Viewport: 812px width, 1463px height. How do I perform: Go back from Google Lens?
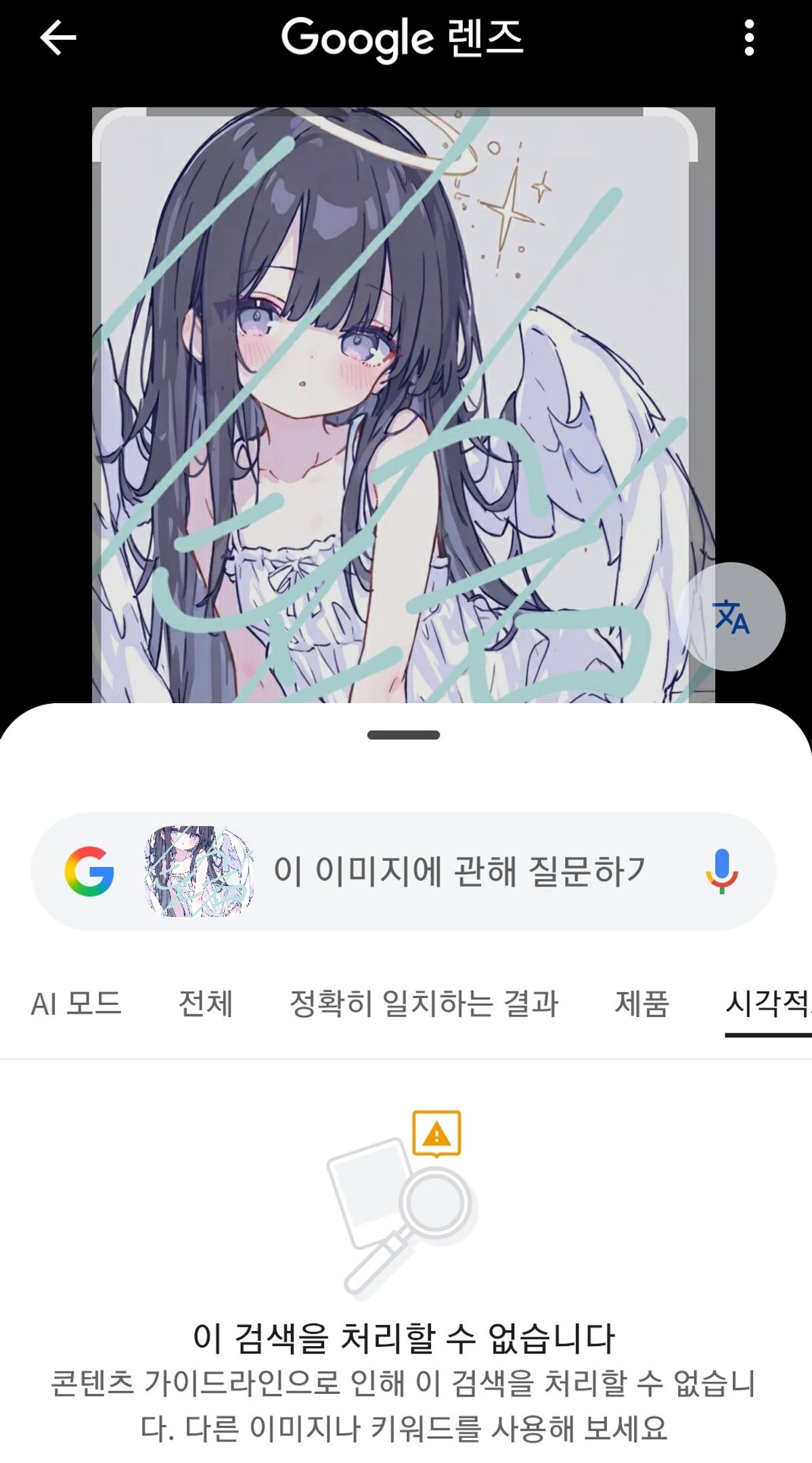pyautogui.click(x=58, y=38)
